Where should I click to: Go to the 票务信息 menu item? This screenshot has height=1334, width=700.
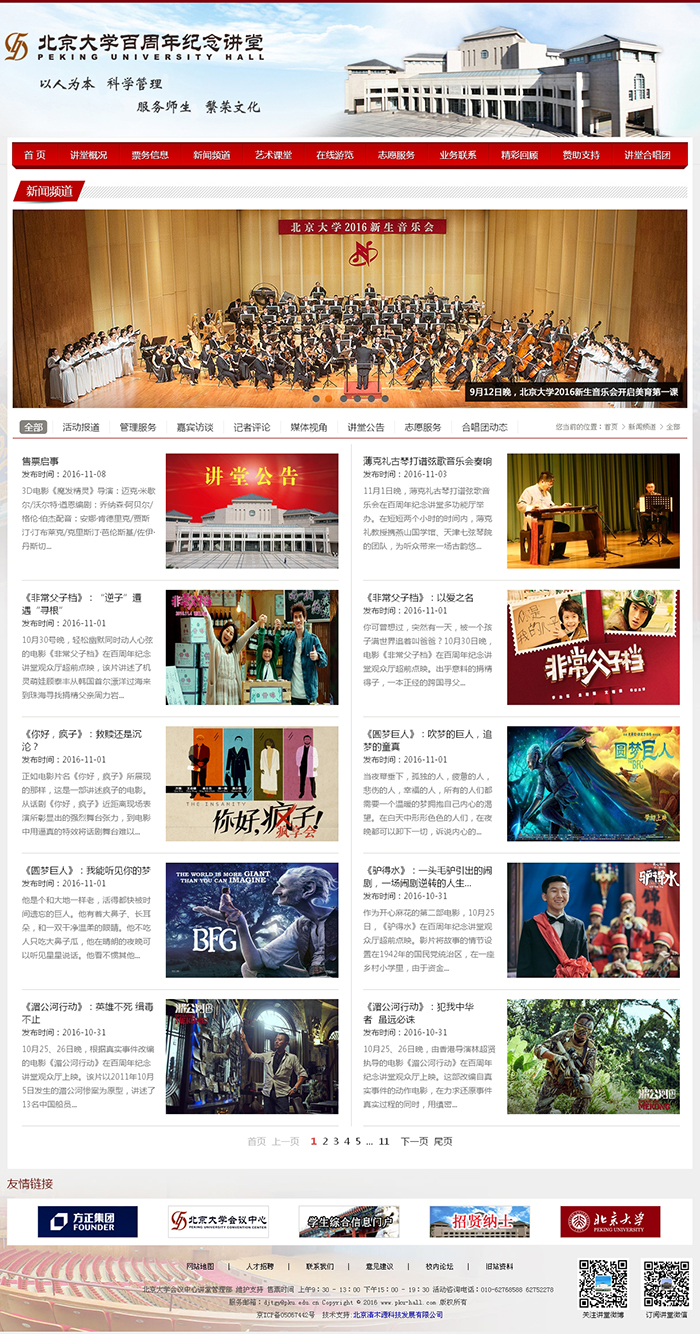point(150,155)
